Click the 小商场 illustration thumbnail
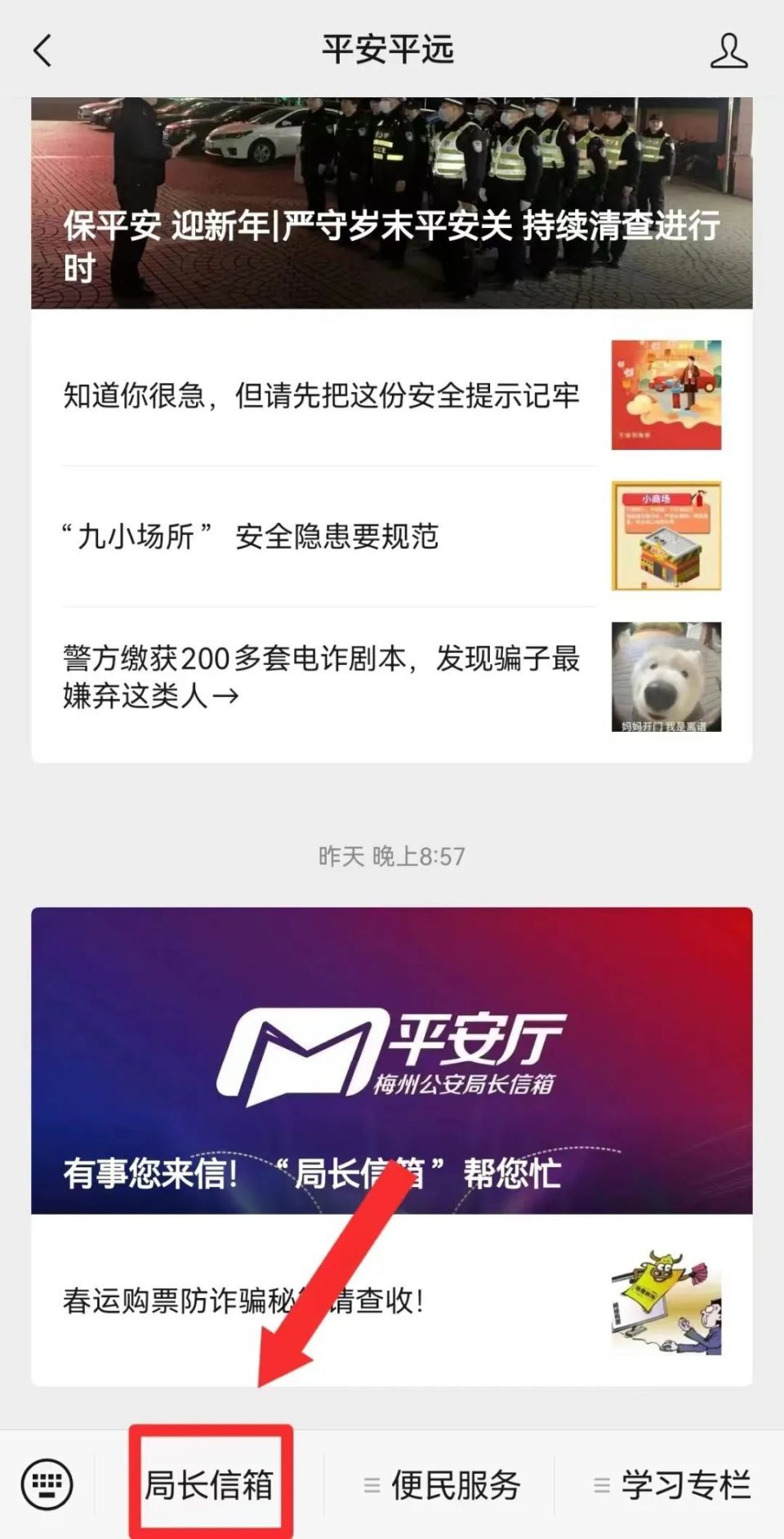784x1539 pixels. point(666,536)
